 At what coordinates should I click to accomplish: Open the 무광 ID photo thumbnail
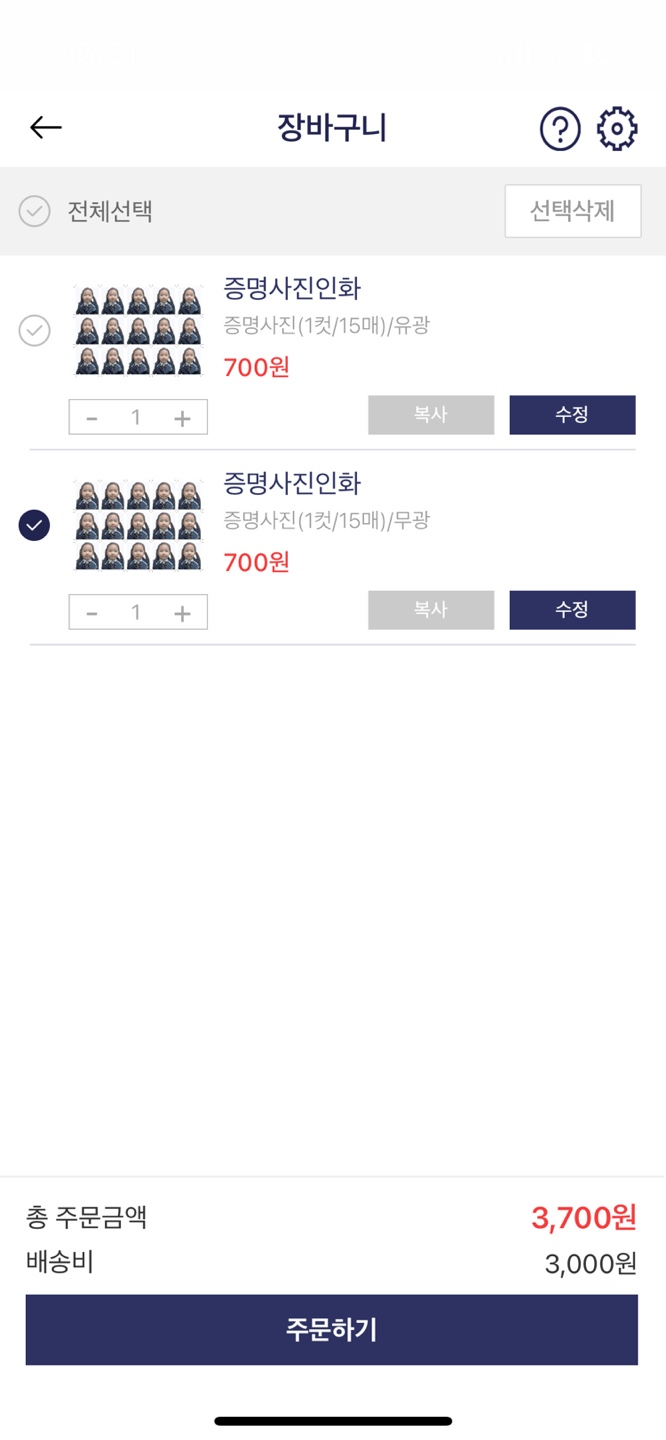tap(138, 525)
